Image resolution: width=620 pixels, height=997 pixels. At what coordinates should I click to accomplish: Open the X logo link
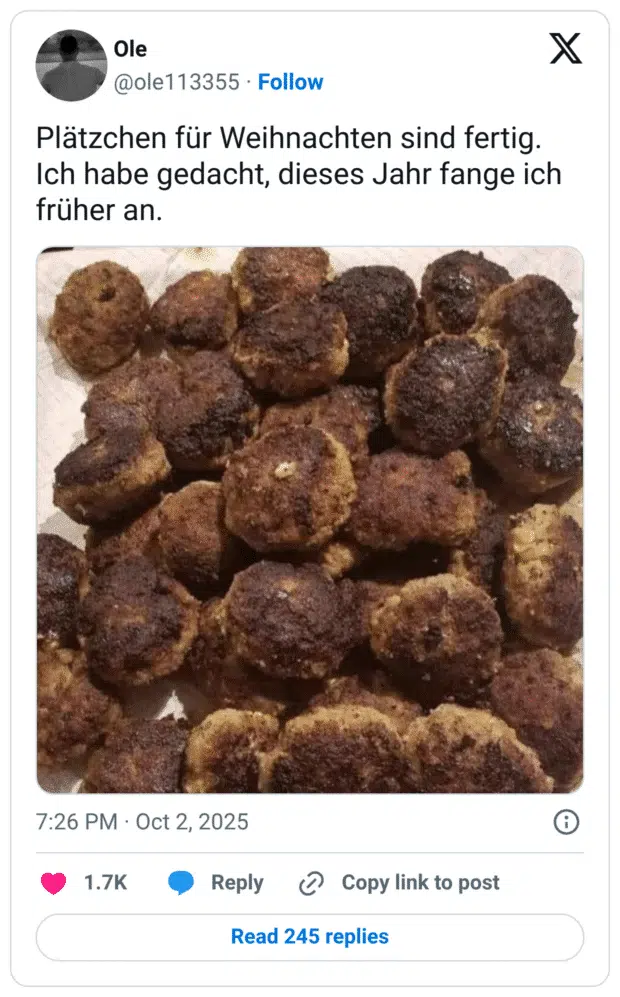pyautogui.click(x=565, y=49)
